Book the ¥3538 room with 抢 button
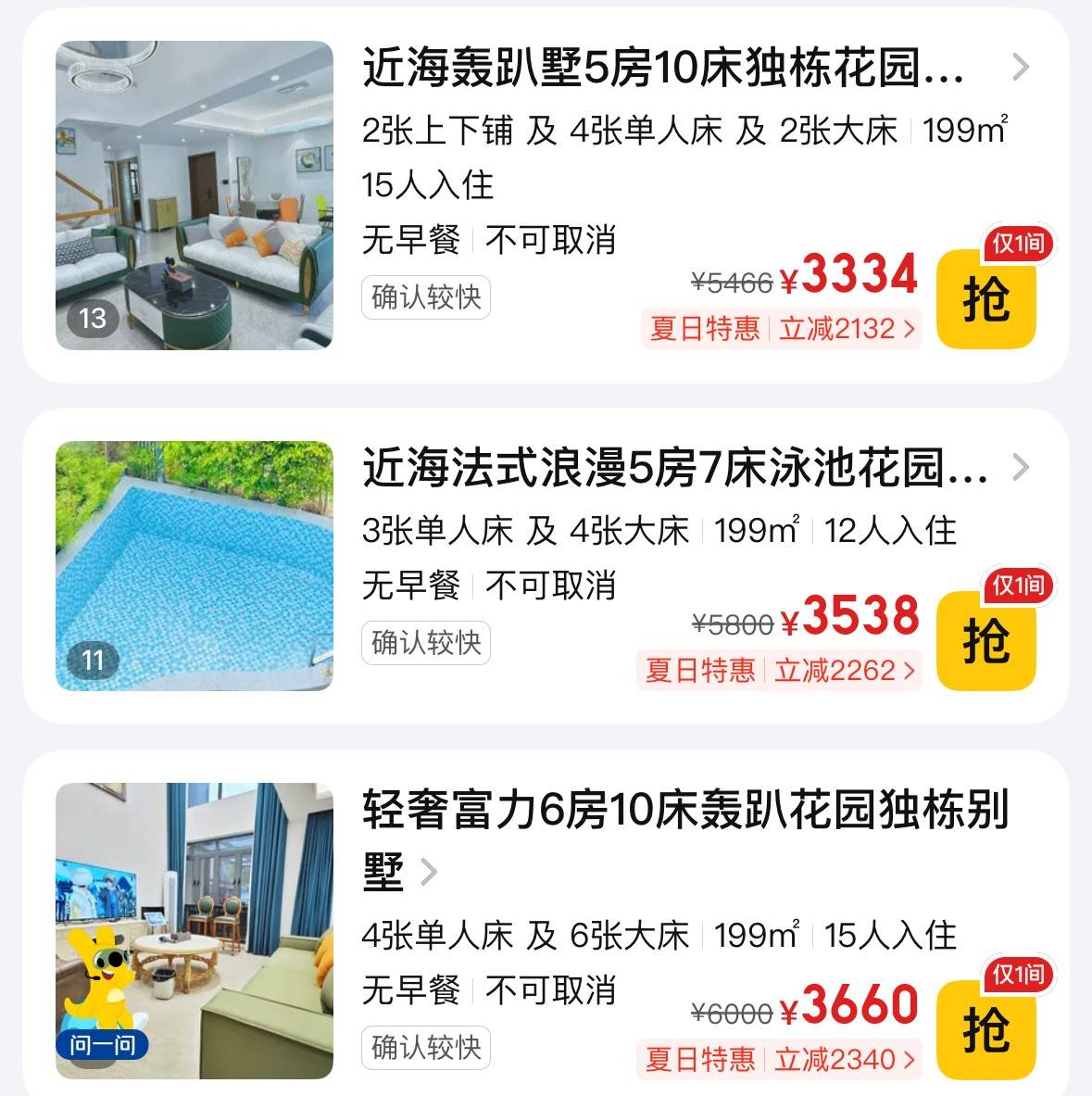This screenshot has height=1096, width=1092. coord(985,641)
